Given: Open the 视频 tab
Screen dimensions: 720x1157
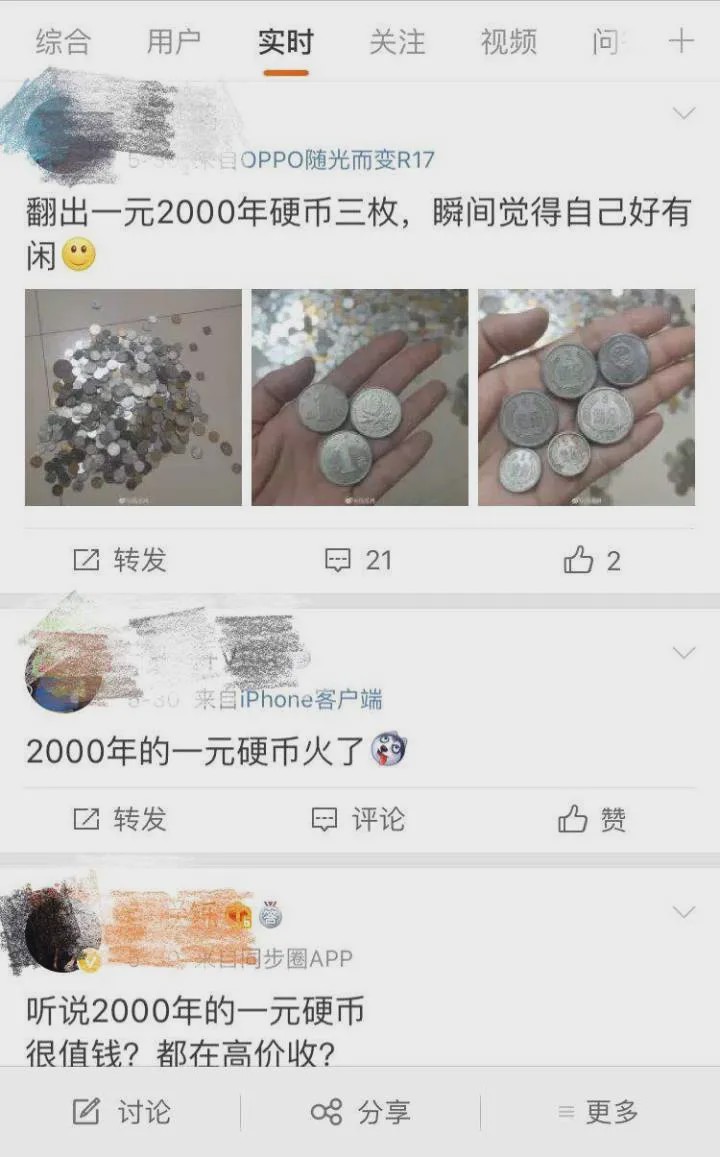Looking at the screenshot, I should tap(508, 42).
